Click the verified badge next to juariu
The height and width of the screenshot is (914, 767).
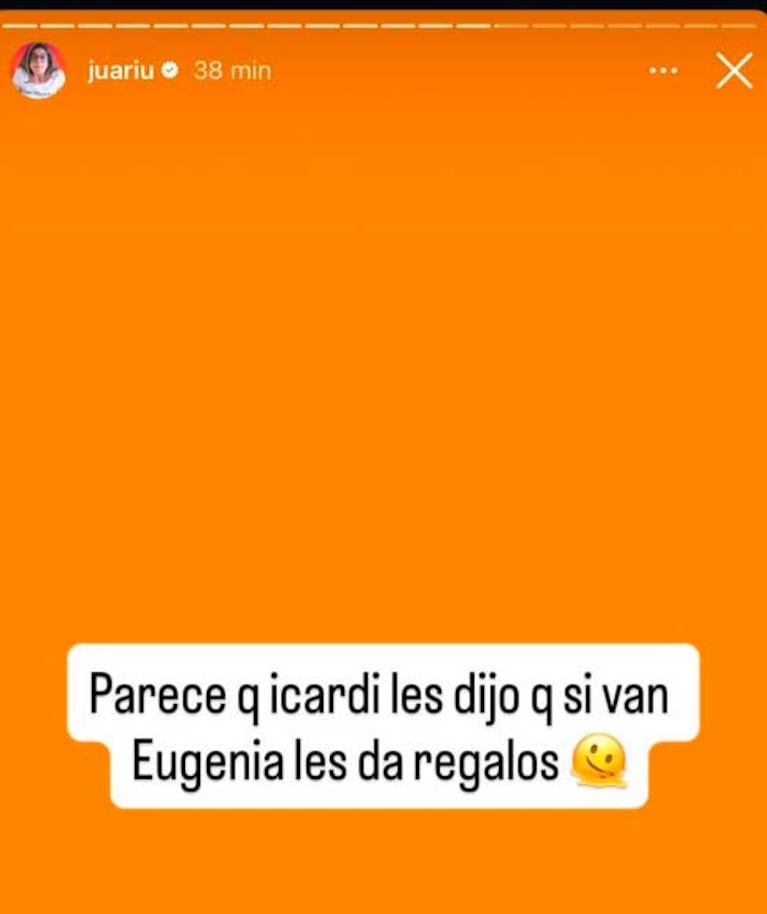pyautogui.click(x=169, y=70)
